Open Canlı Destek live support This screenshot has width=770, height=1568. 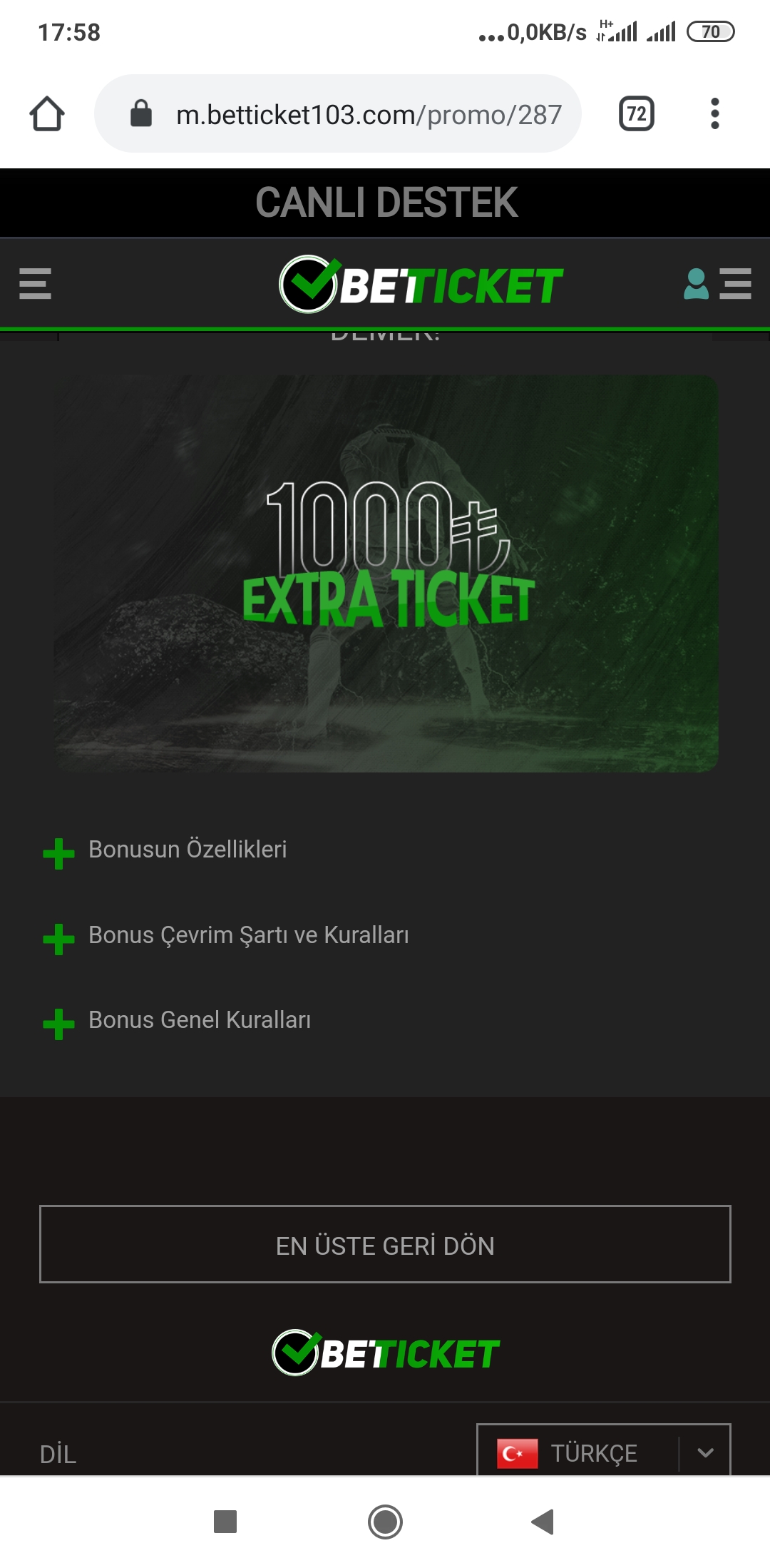pos(386,203)
